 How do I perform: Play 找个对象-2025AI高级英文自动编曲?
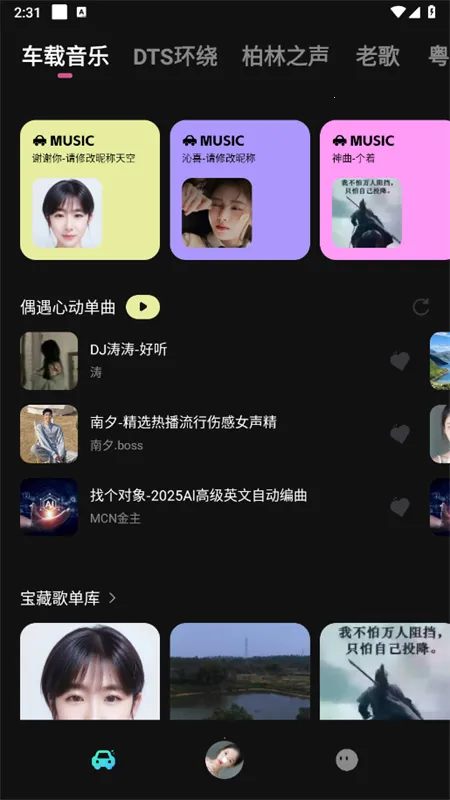tap(204, 507)
